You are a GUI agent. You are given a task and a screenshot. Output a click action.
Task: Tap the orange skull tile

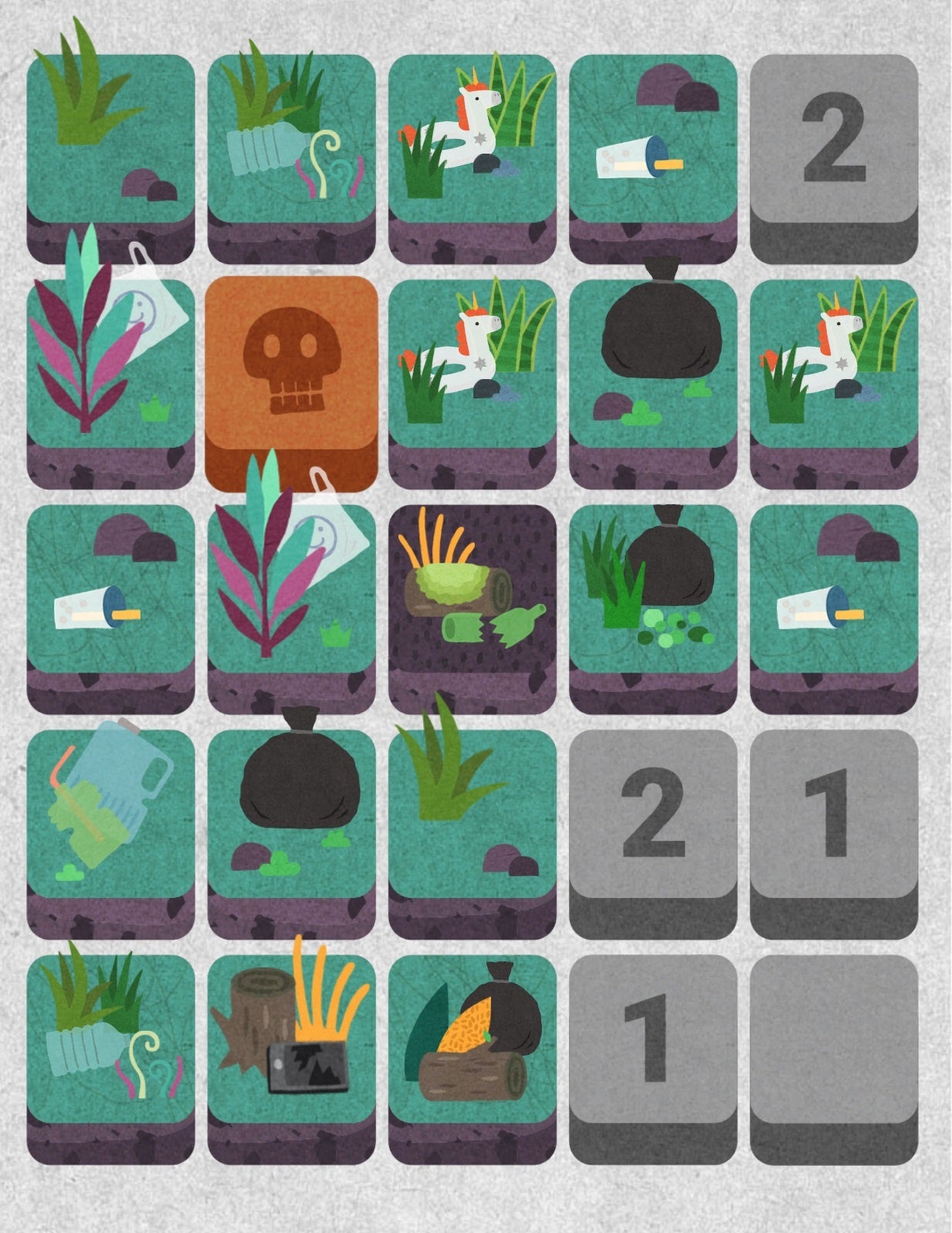click(291, 364)
